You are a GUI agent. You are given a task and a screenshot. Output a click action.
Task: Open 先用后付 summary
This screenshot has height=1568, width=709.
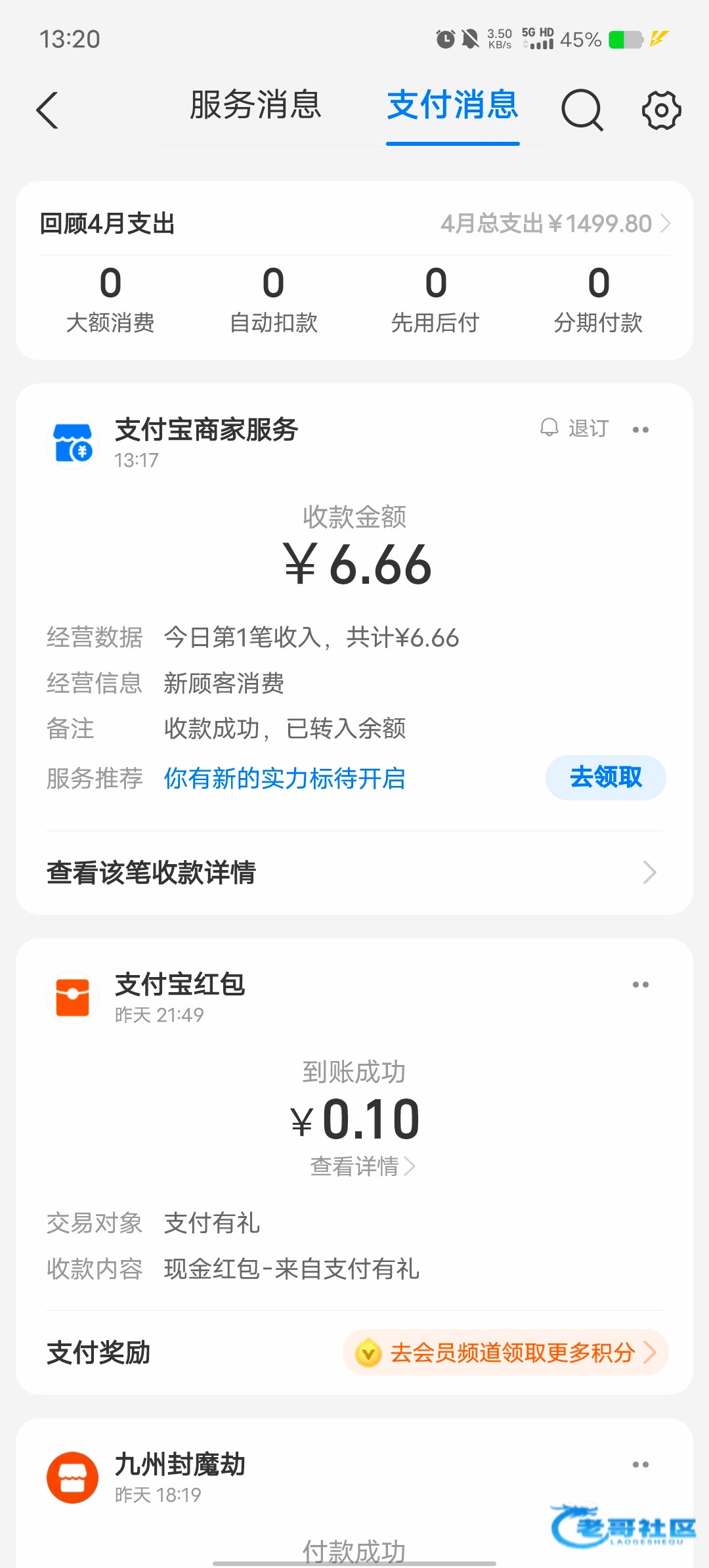pos(435,299)
